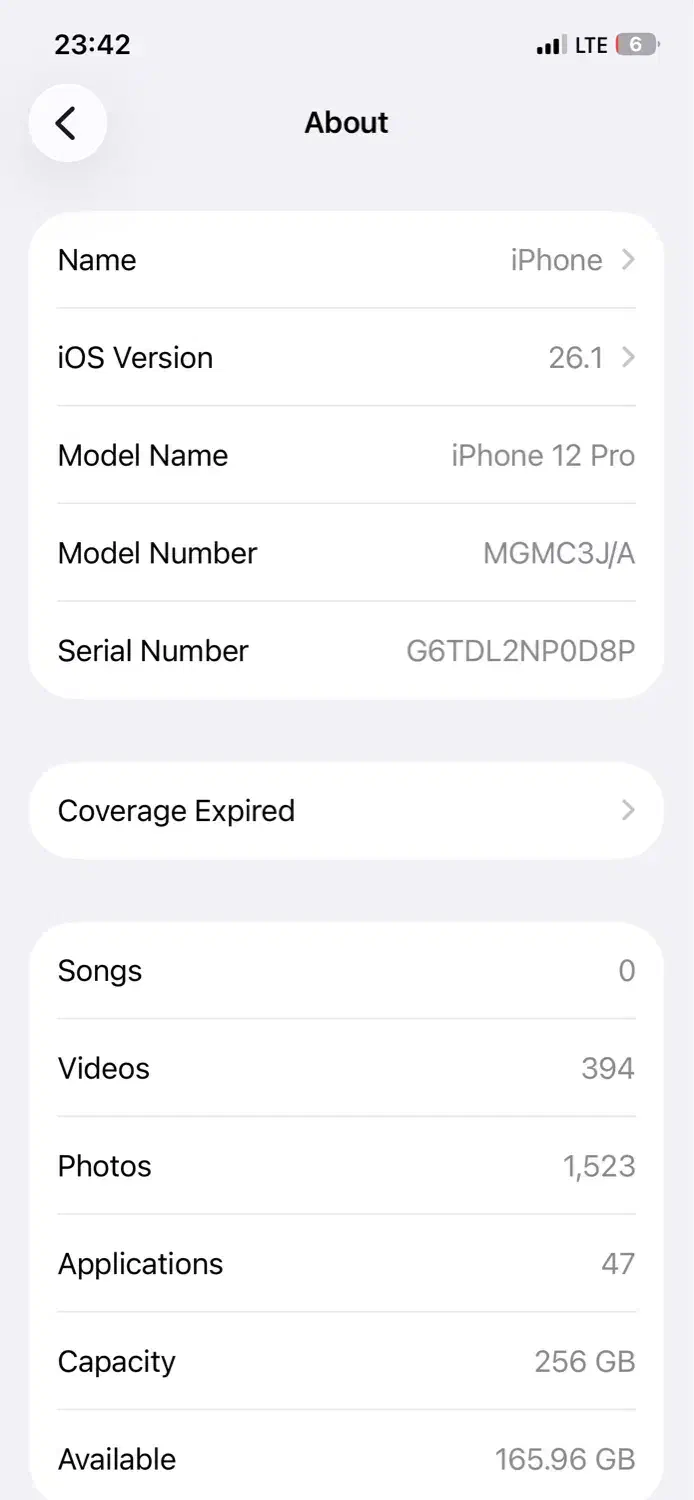
Task: Open iOS Version details
Action: (x=346, y=358)
